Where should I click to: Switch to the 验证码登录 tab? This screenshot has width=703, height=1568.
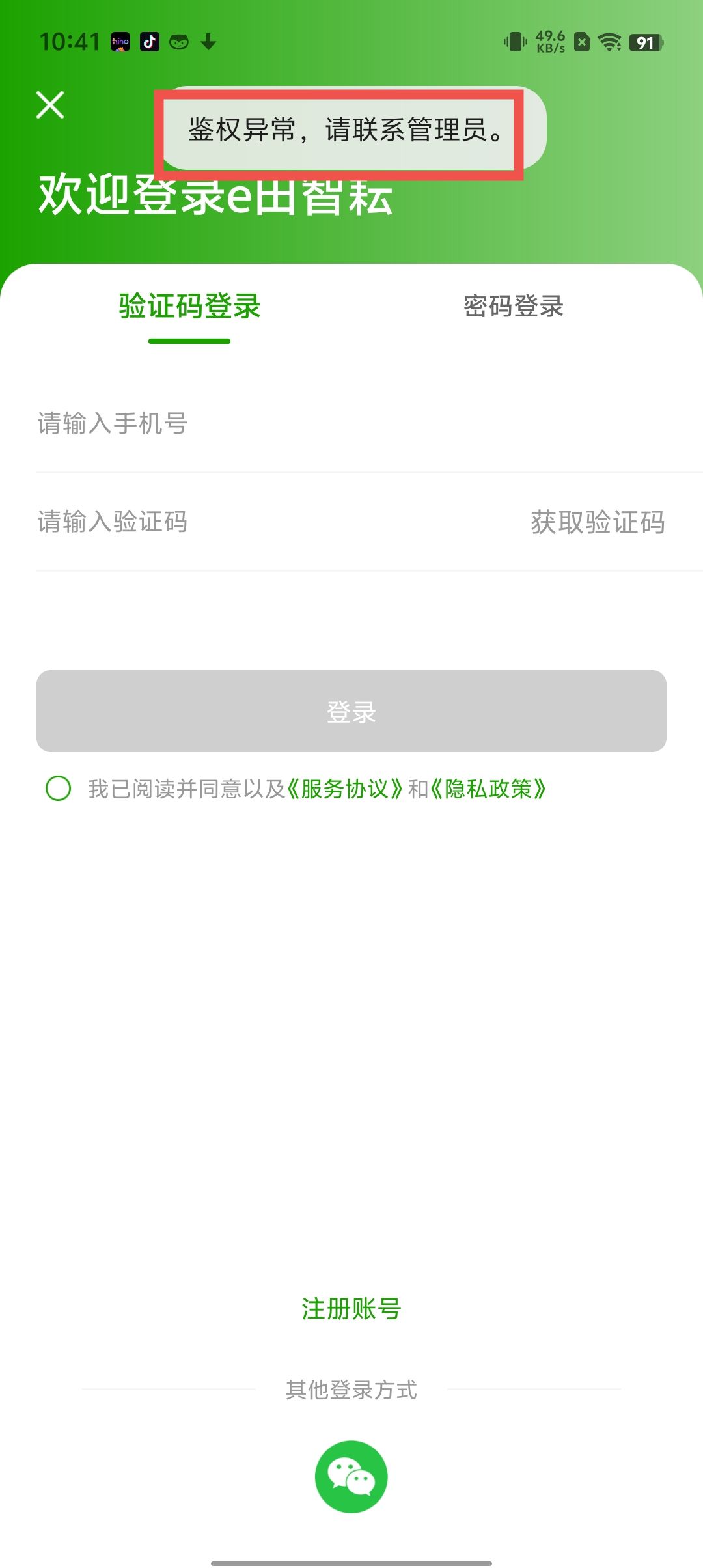point(189,306)
